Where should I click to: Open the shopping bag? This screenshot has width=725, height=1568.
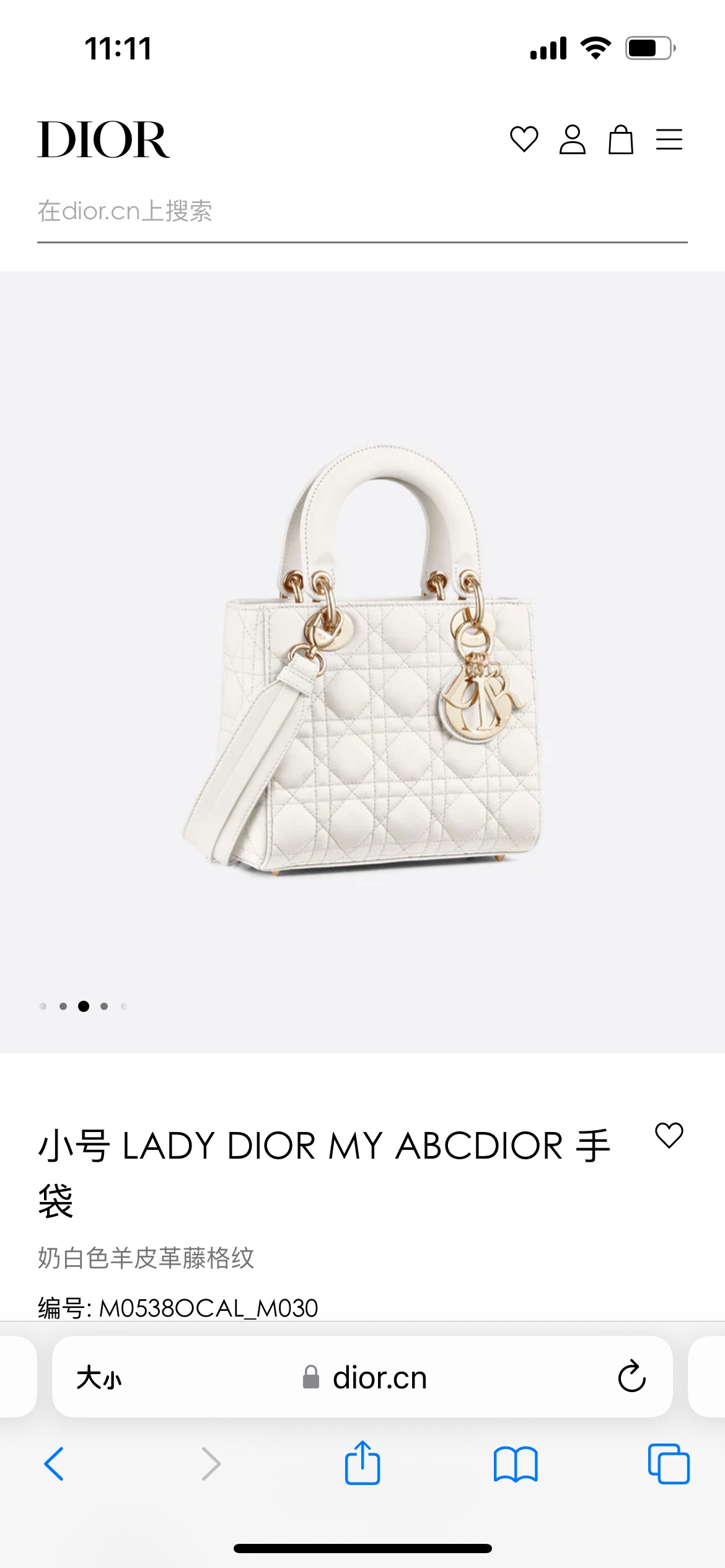(x=620, y=139)
